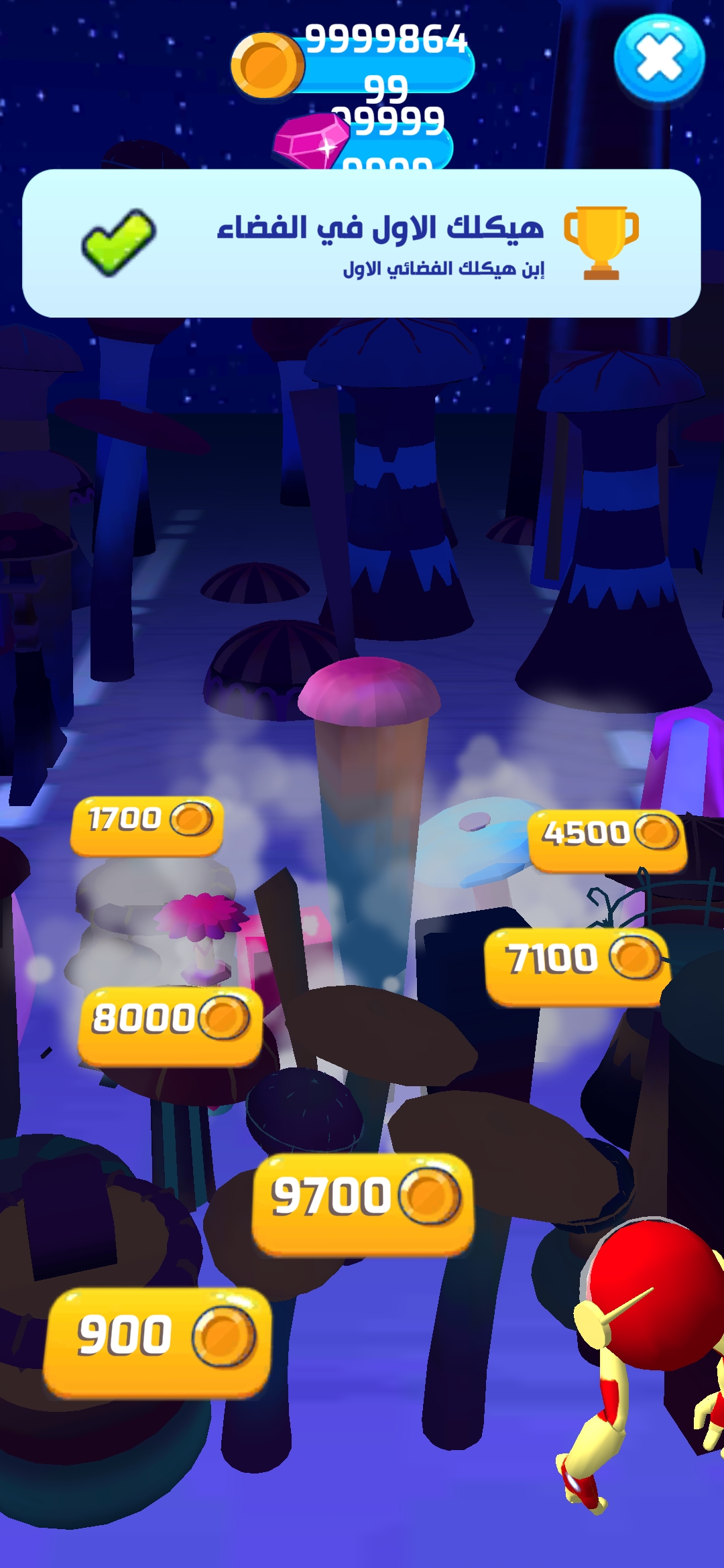724x1568 pixels.
Task: Claim the first space structure achievement
Action: pyautogui.click(x=119, y=243)
